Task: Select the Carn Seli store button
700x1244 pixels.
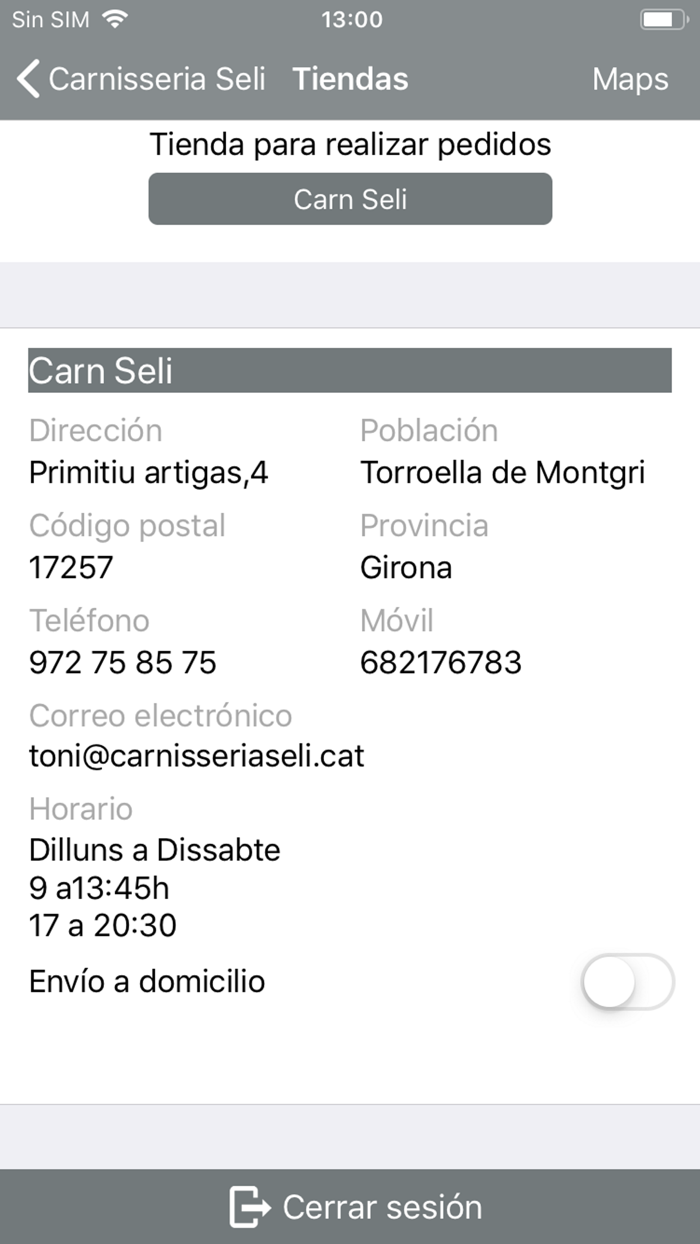Action: tap(350, 199)
